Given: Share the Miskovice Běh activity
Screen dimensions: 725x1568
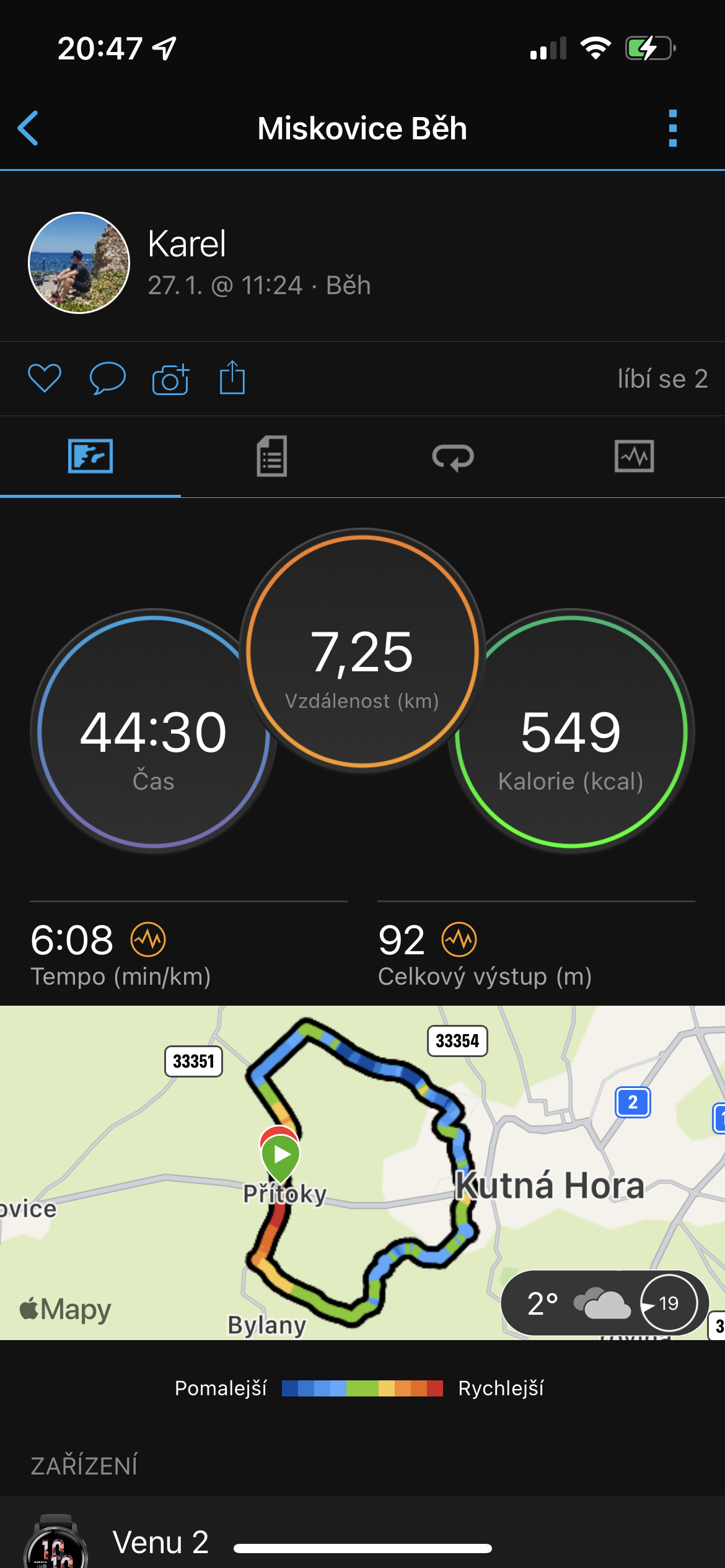Looking at the screenshot, I should tap(232, 377).
